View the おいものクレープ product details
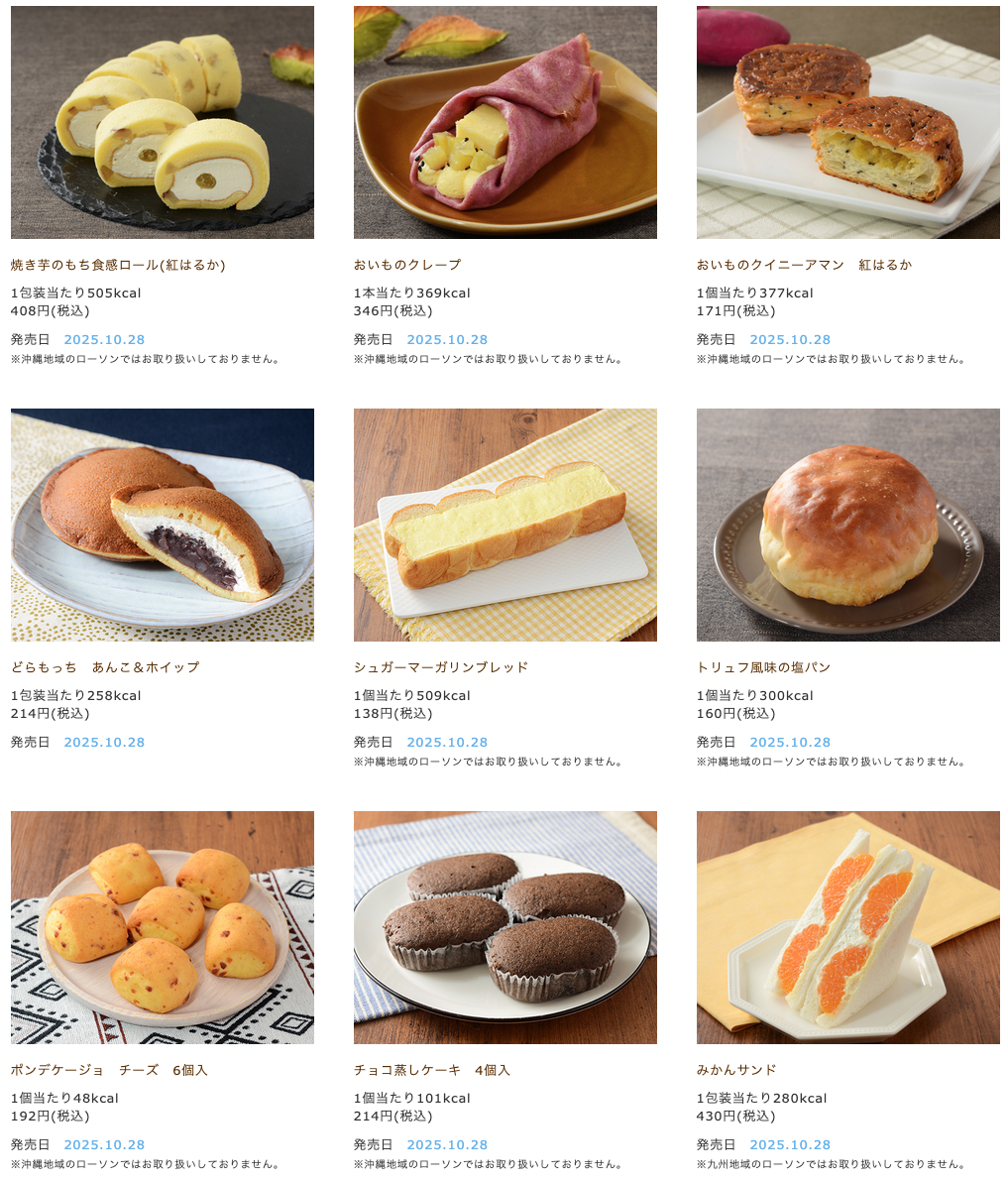The image size is (1008, 1181). (x=504, y=123)
